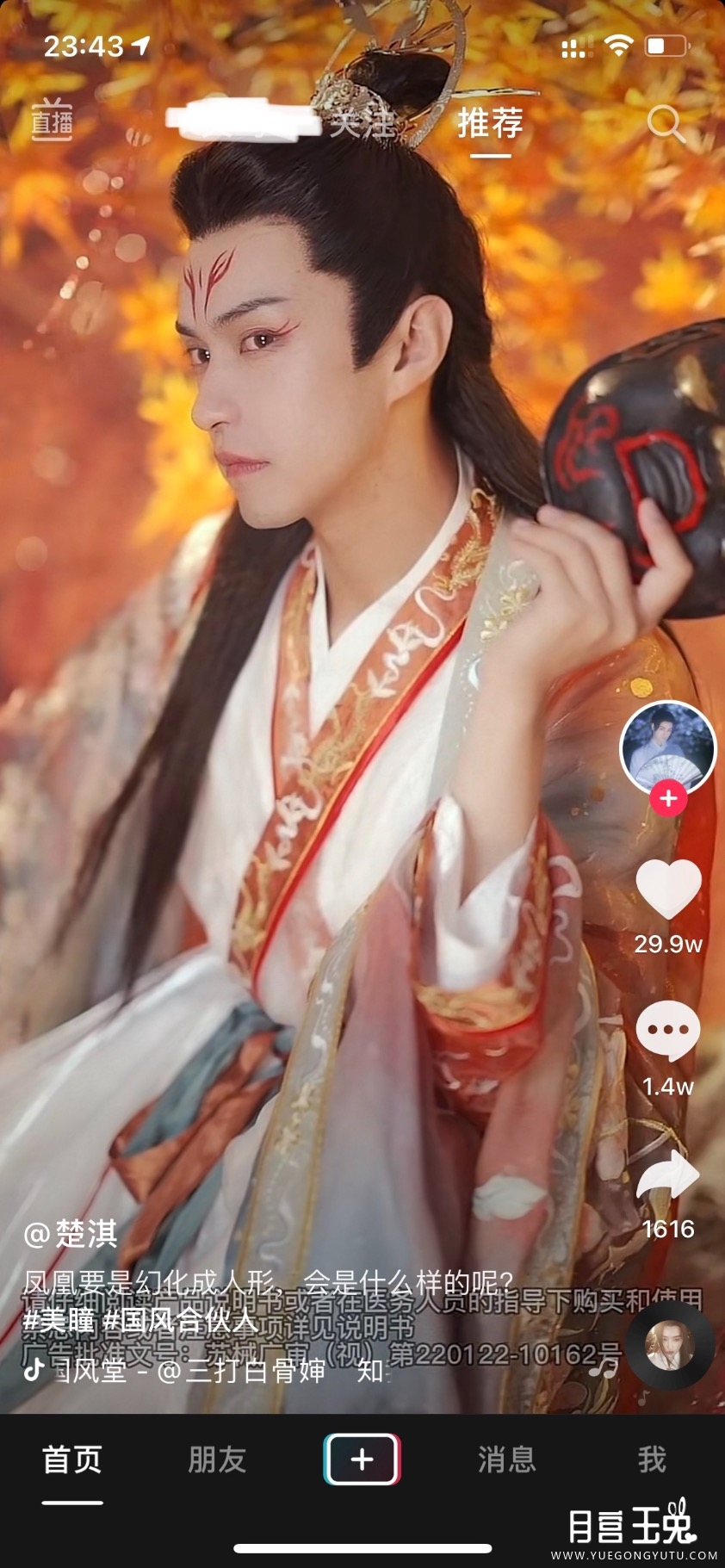The width and height of the screenshot is (725, 1568).
Task: Open the #美瞳 hashtag
Action: [59, 1319]
